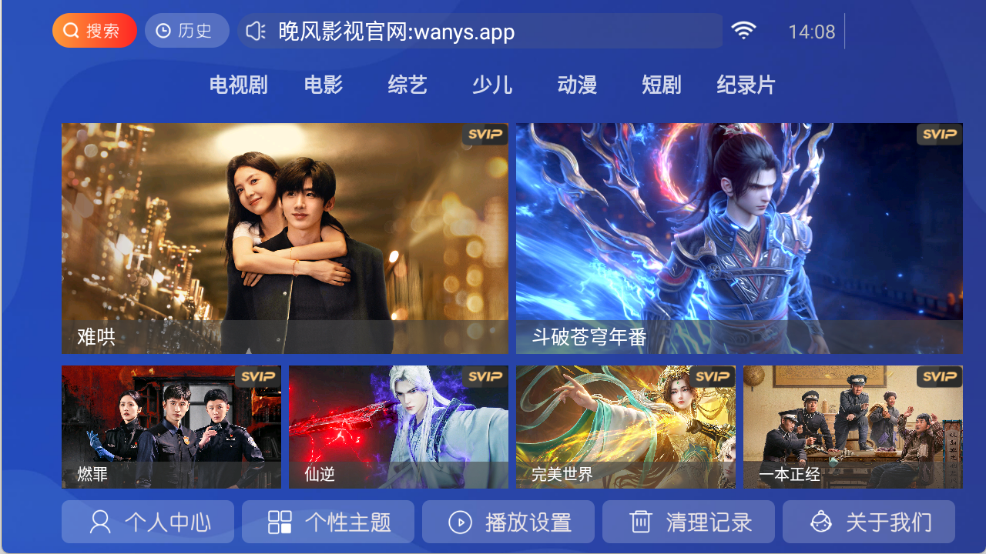Tap the orange 搜索 search button
Screen dimensions: 986x554
pyautogui.click(x=94, y=31)
